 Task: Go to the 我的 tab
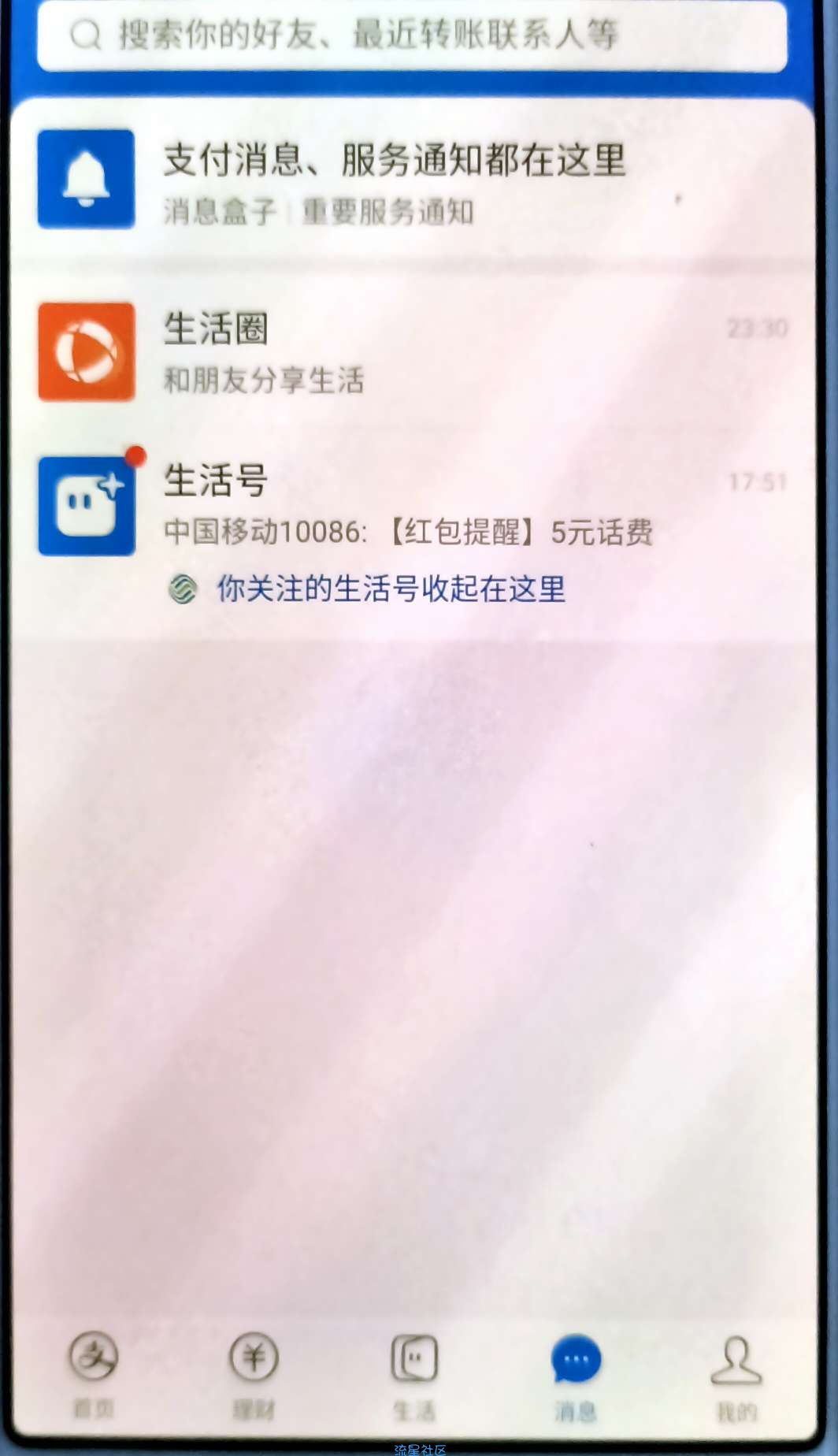click(736, 1372)
